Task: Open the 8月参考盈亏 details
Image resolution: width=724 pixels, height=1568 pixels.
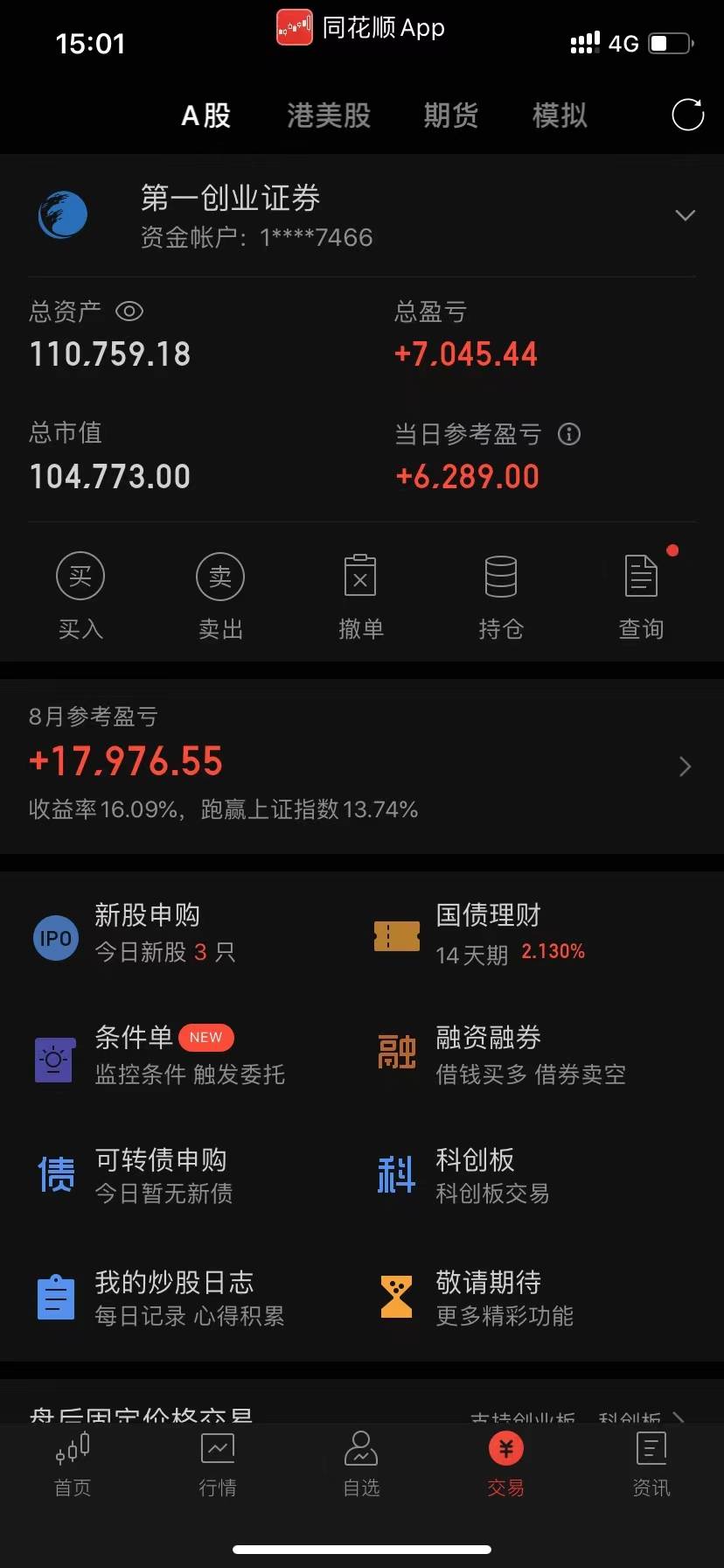Action: tap(362, 766)
